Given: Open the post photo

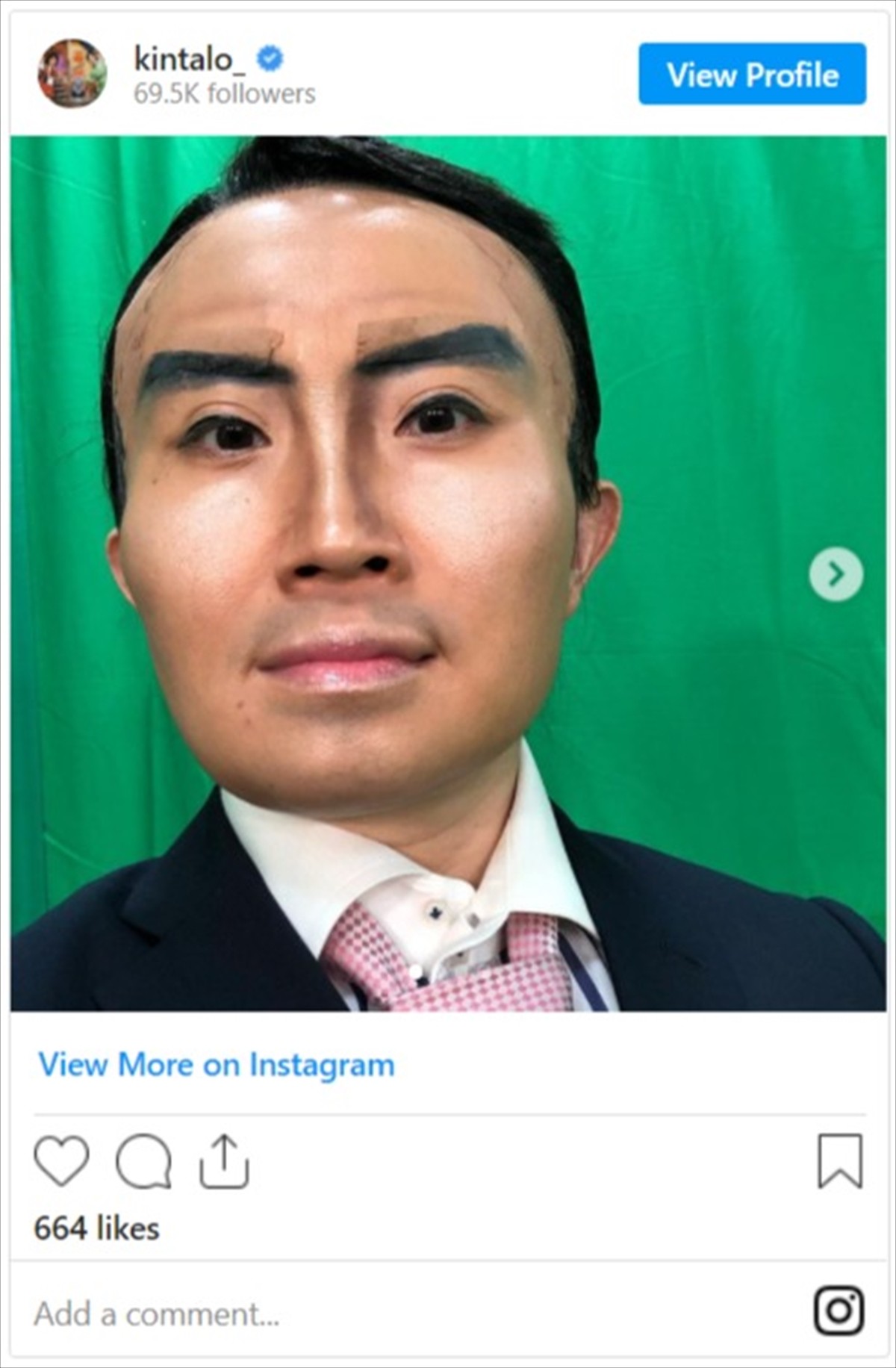Looking at the screenshot, I should [448, 573].
